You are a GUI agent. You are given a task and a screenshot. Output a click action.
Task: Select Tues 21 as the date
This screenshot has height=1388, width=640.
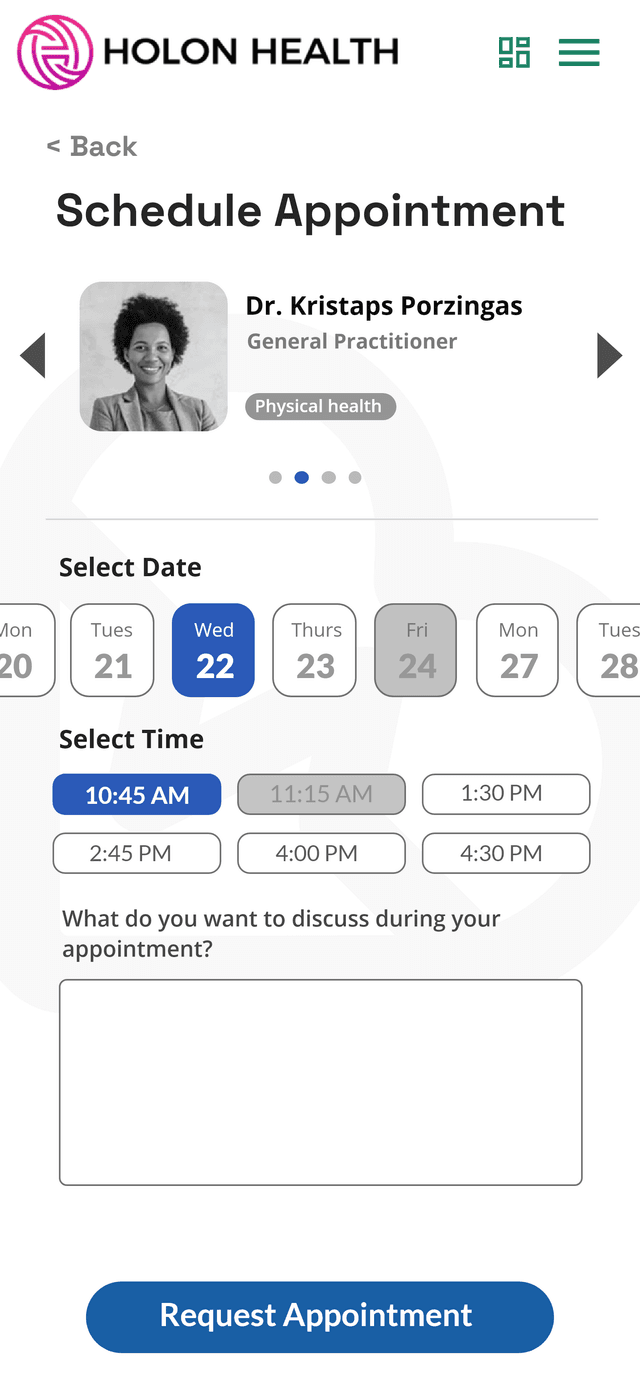pyautogui.click(x=112, y=650)
